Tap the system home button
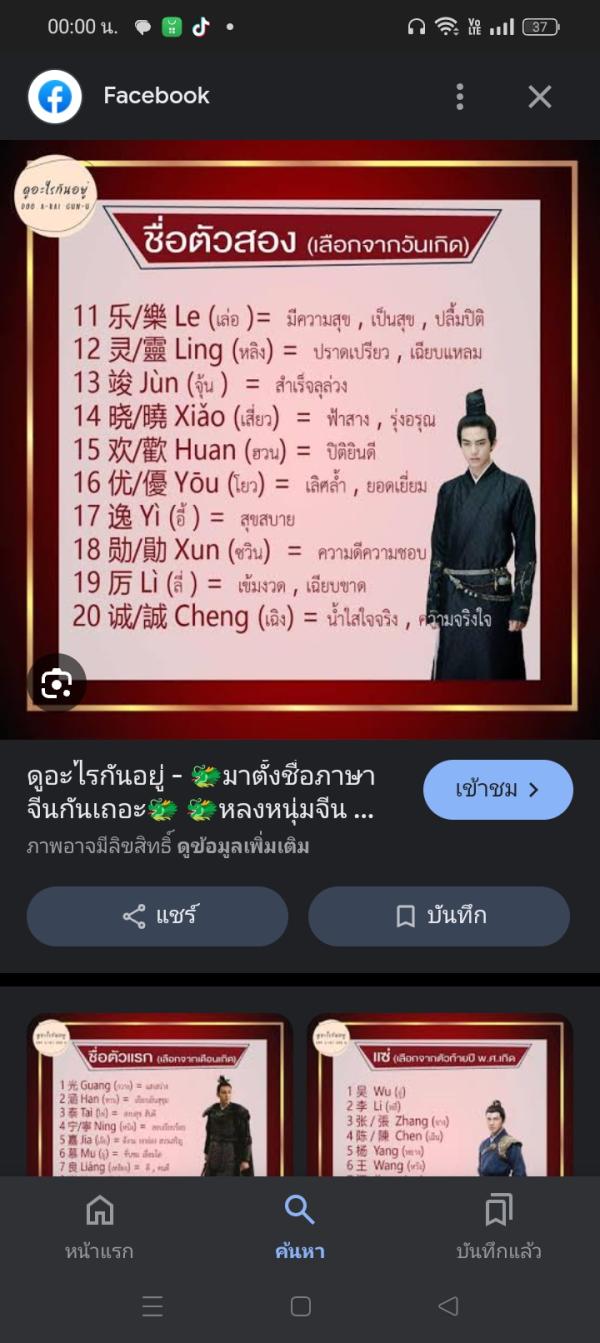 coord(300,1306)
